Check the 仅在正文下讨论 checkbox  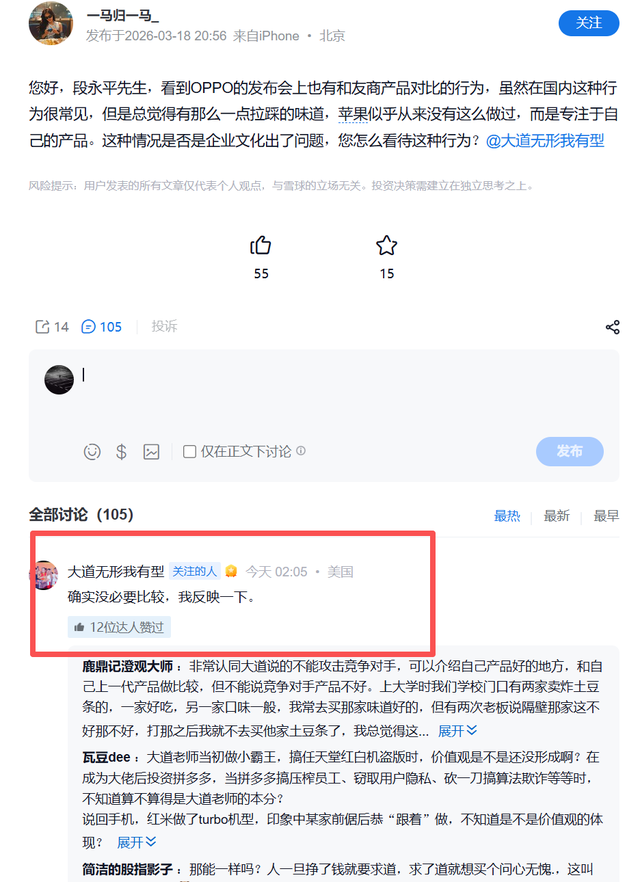tap(189, 452)
